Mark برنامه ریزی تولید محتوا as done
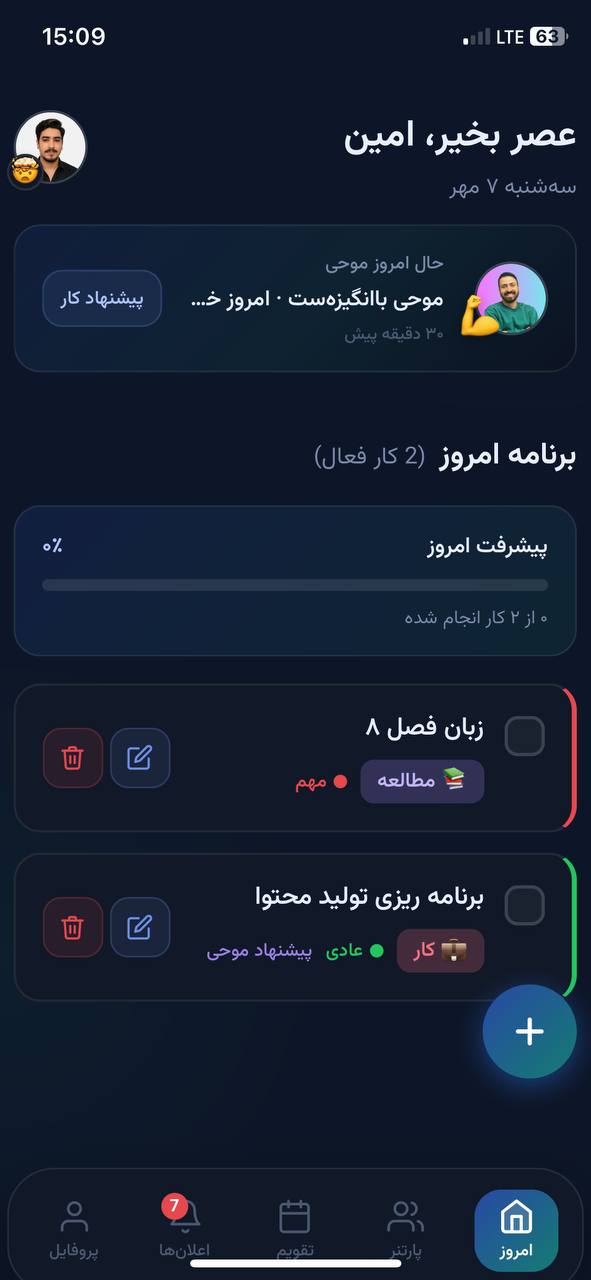The image size is (591, 1280). pos(524,905)
